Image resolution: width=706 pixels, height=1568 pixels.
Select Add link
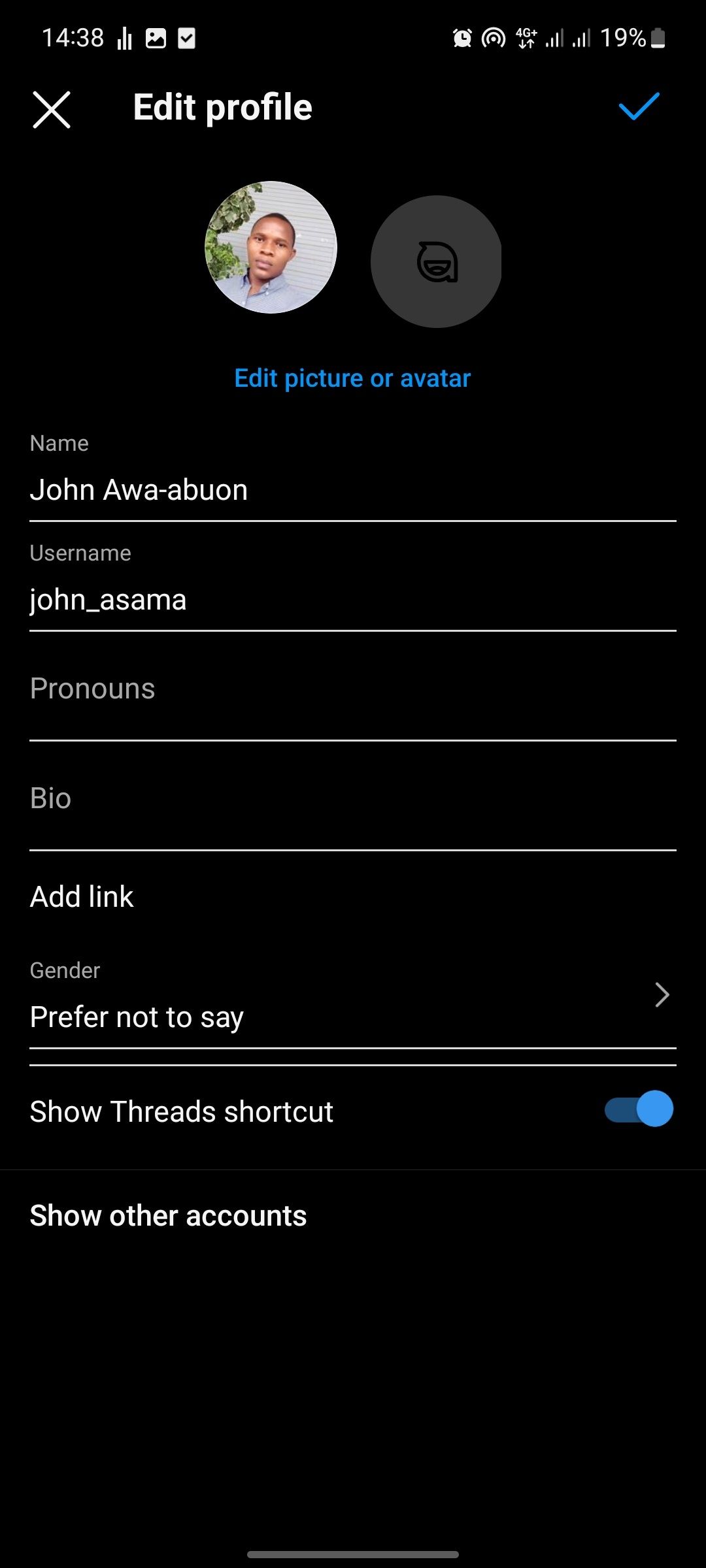(x=82, y=896)
